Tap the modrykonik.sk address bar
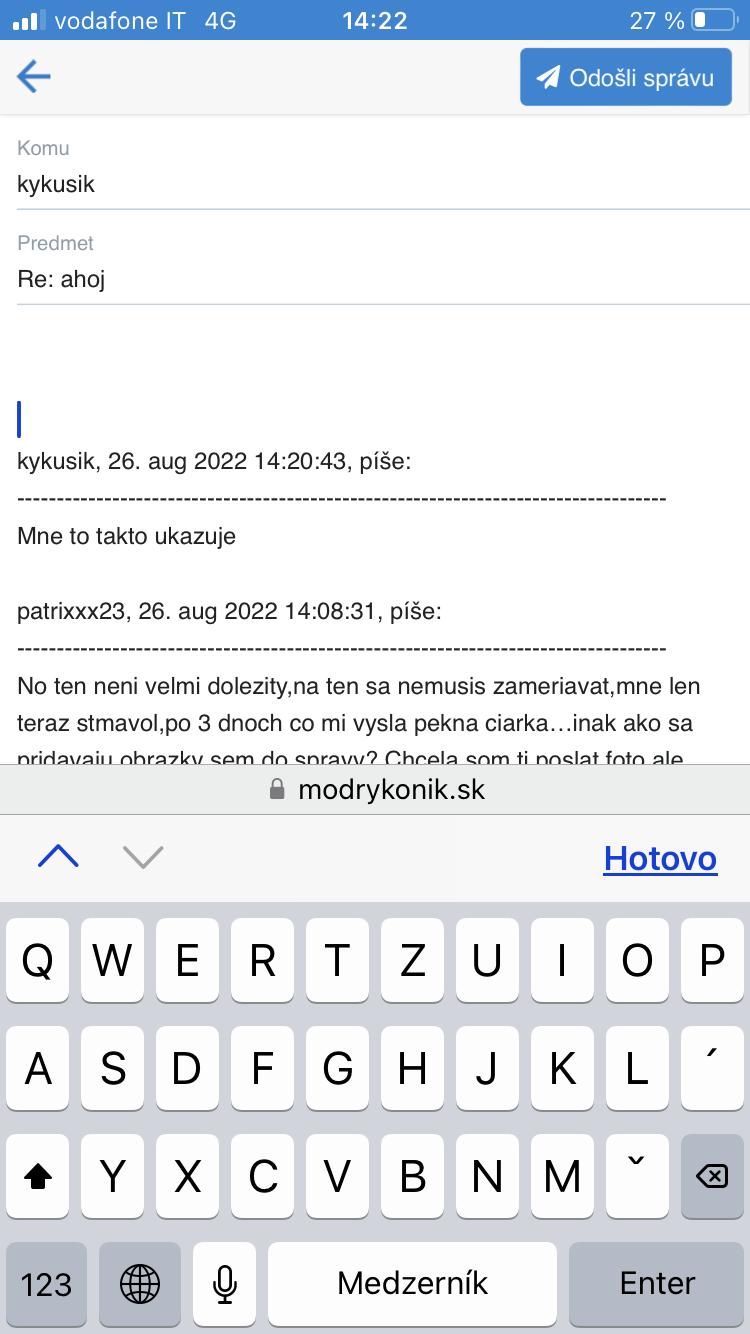 point(376,789)
